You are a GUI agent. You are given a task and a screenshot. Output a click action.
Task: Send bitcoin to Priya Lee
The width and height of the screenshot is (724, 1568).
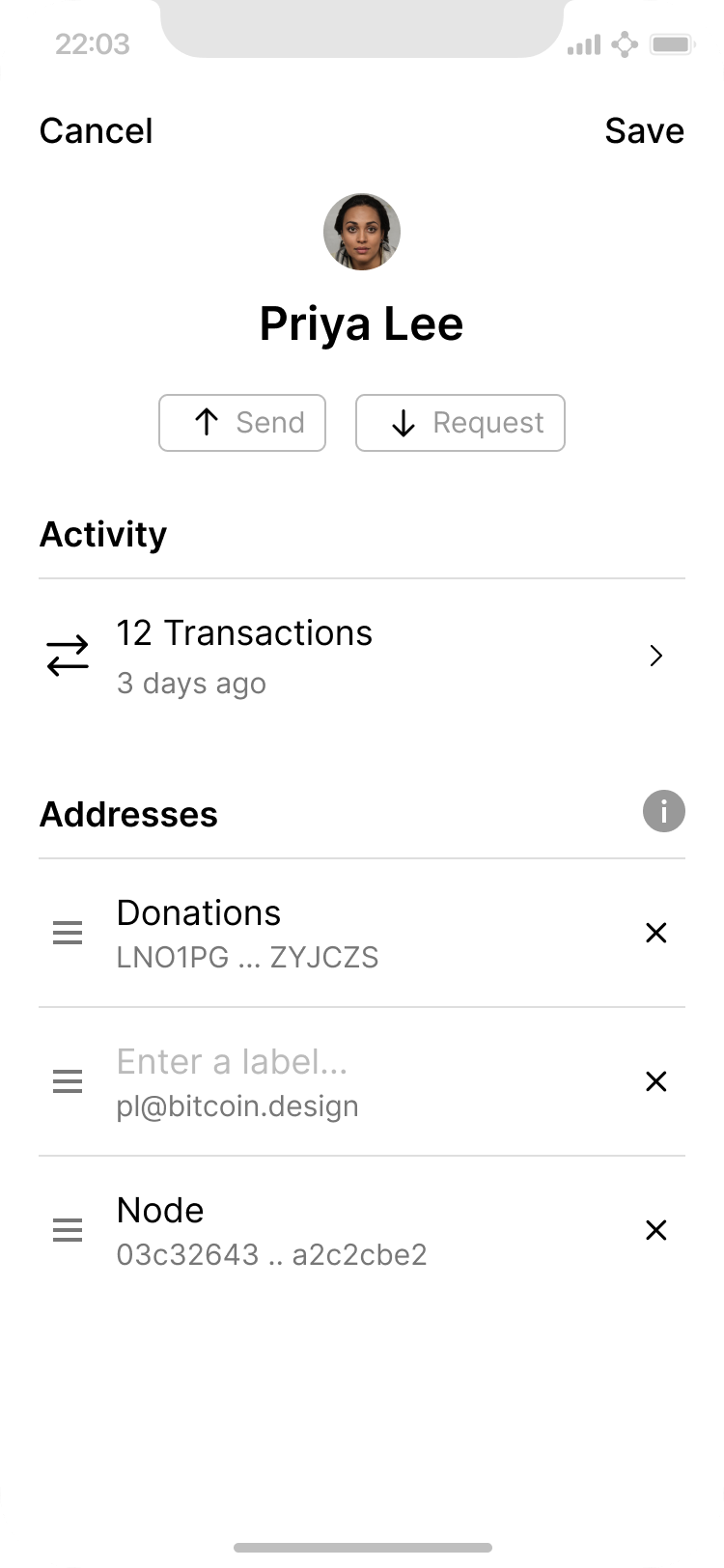242,423
